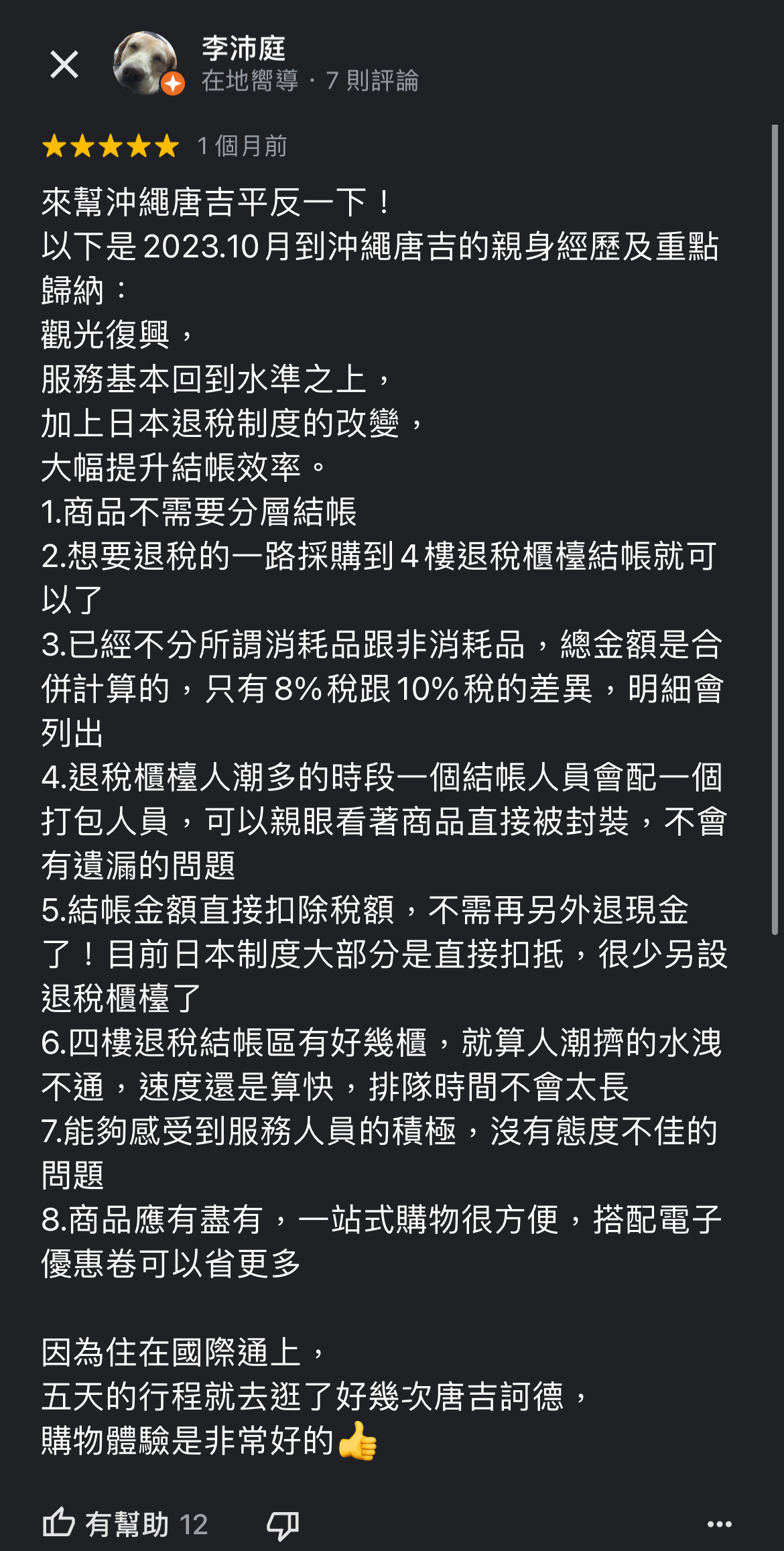This screenshot has width=784, height=1551.
Task: Open 李沛庭's profile picture
Action: [x=146, y=64]
